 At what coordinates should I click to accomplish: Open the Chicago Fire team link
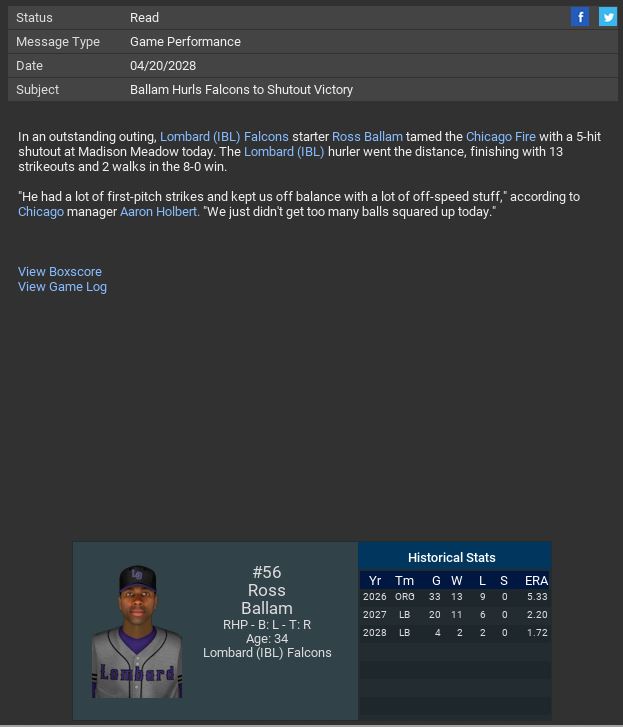(501, 137)
